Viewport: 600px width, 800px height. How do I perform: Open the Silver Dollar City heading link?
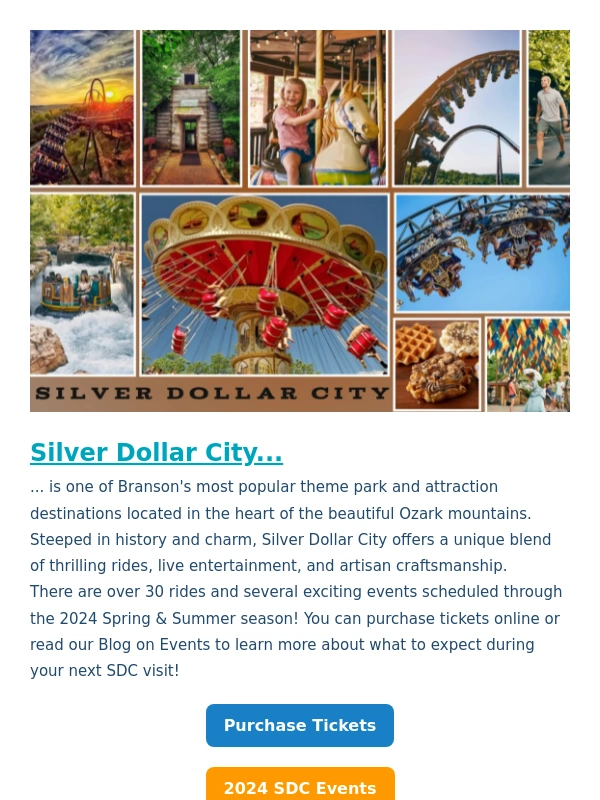156,453
